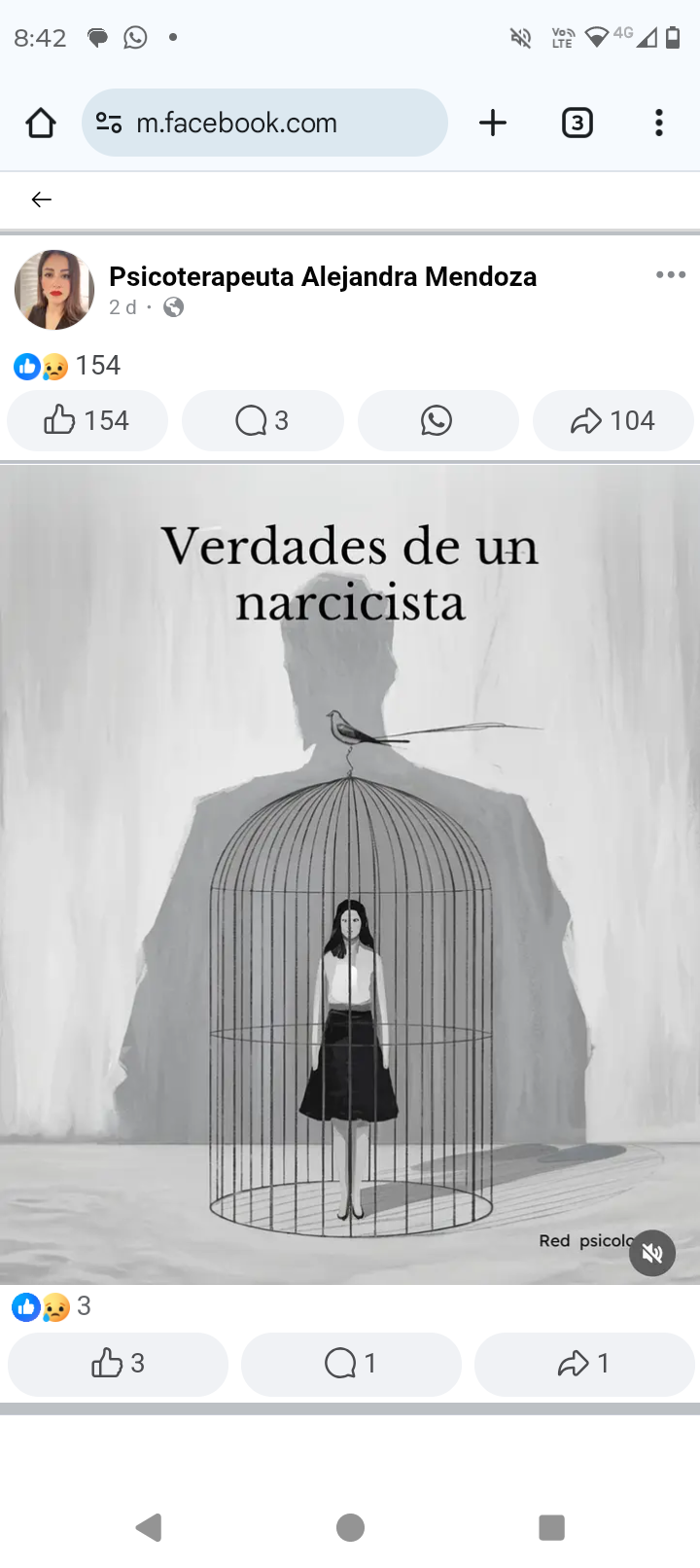This screenshot has width=700, height=1568.
Task: Open Alejandra Mendoza's profile picture
Action: click(x=54, y=290)
